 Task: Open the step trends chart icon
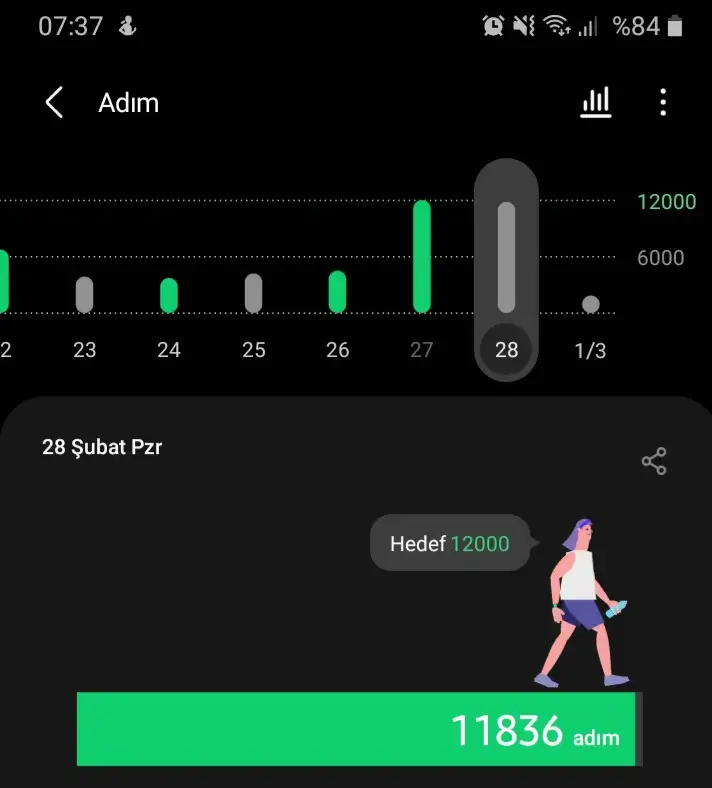point(596,102)
